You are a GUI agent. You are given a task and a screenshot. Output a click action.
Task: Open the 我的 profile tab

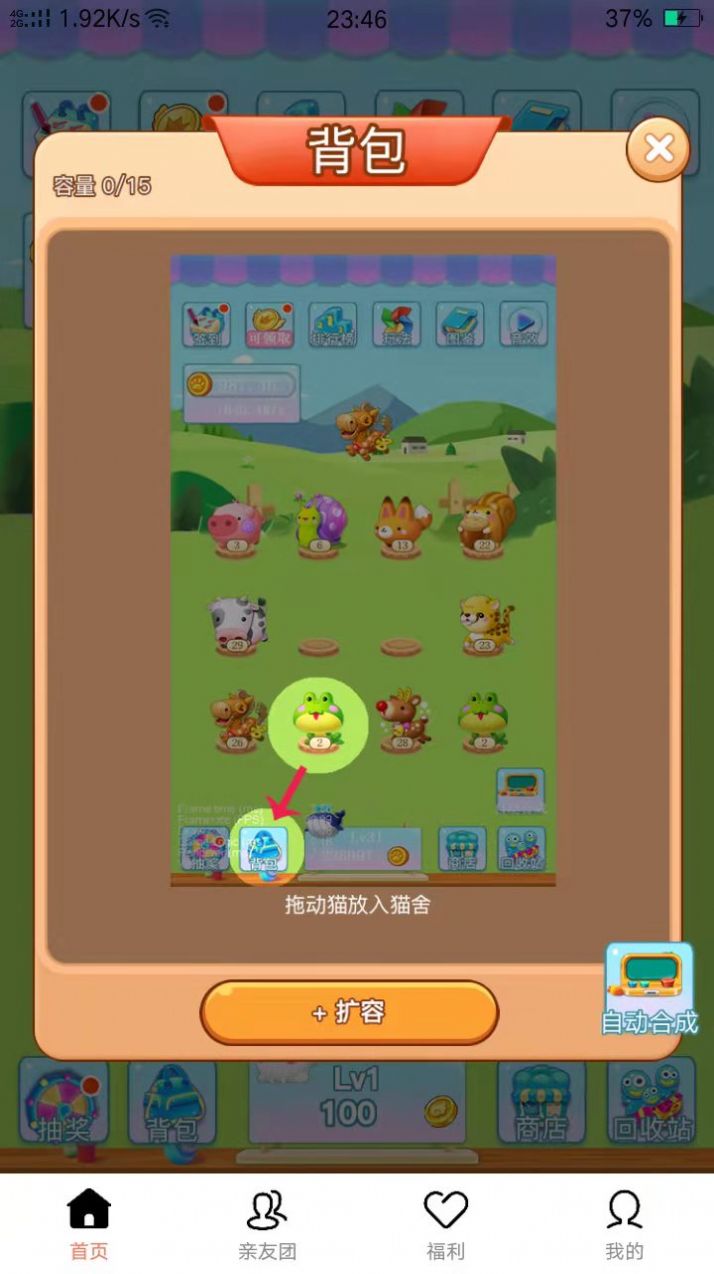pos(624,1224)
